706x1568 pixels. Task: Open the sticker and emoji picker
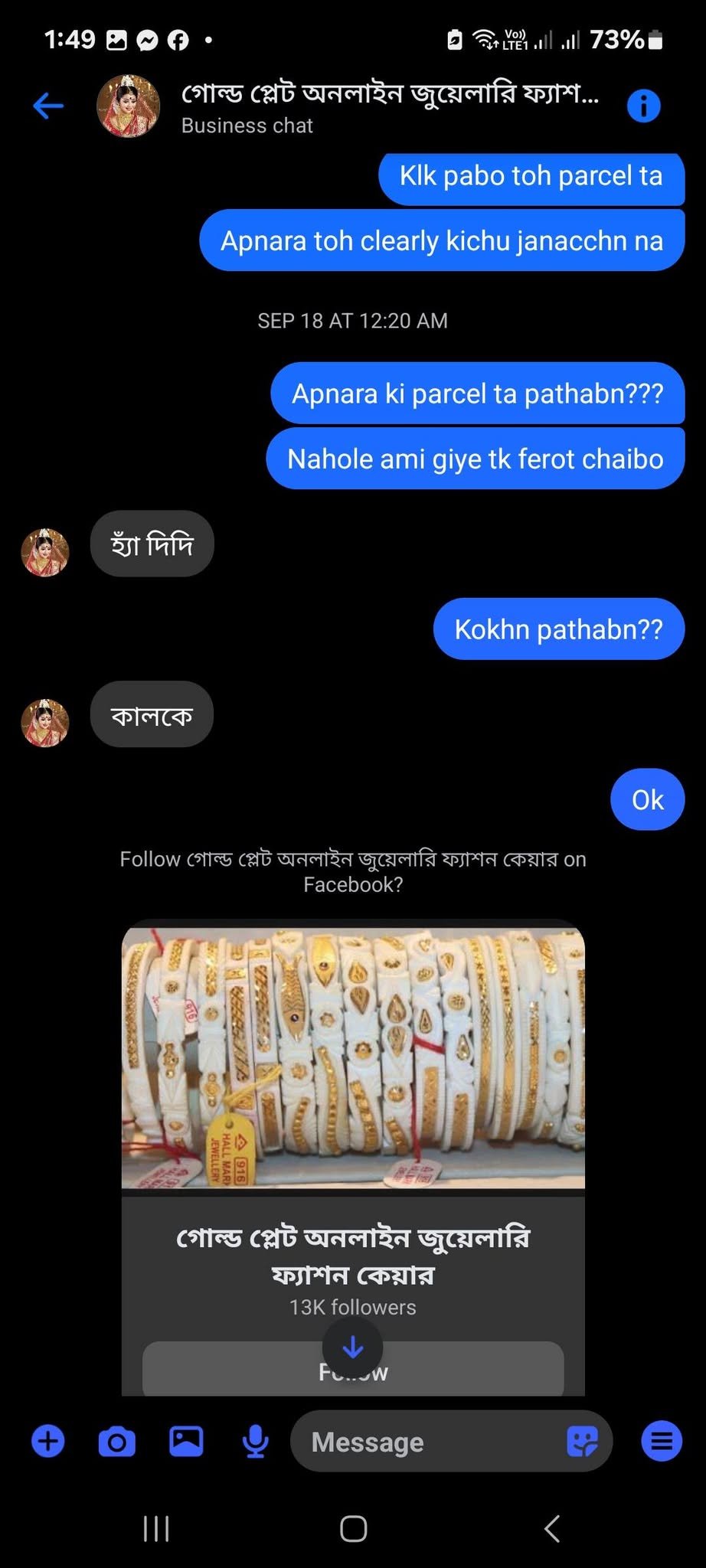581,1442
